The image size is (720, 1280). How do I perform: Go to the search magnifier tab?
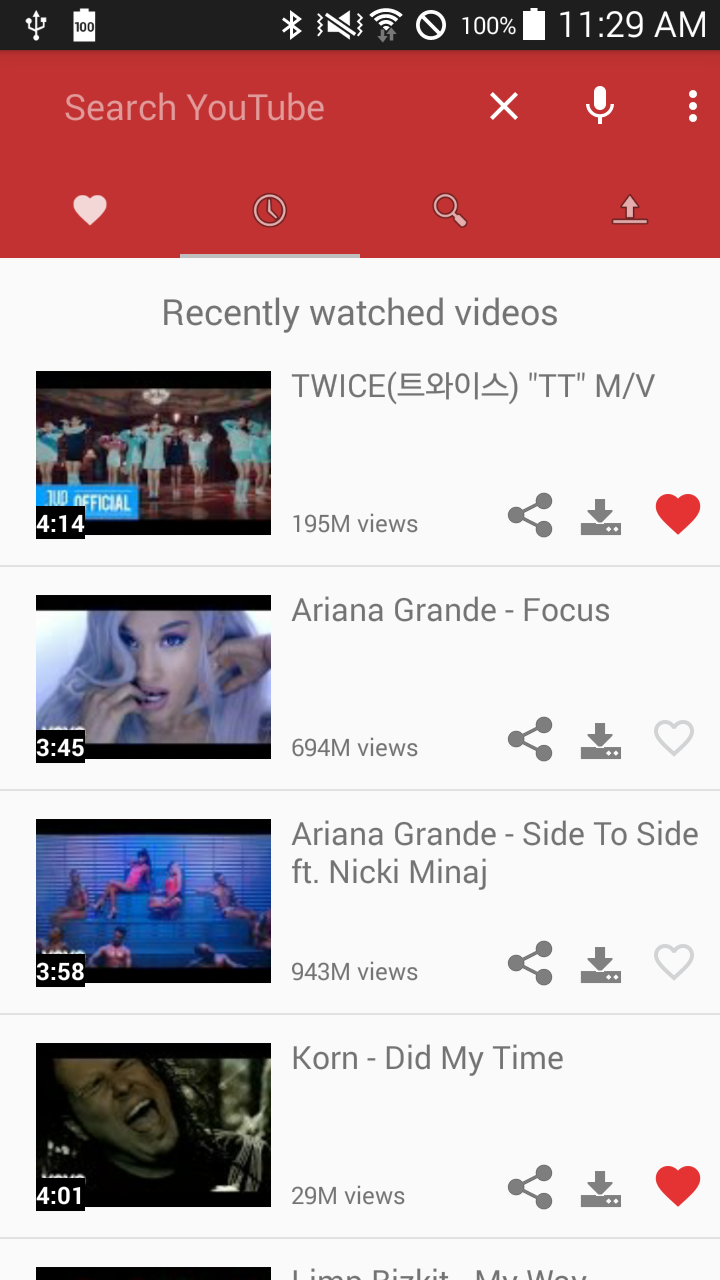(450, 210)
